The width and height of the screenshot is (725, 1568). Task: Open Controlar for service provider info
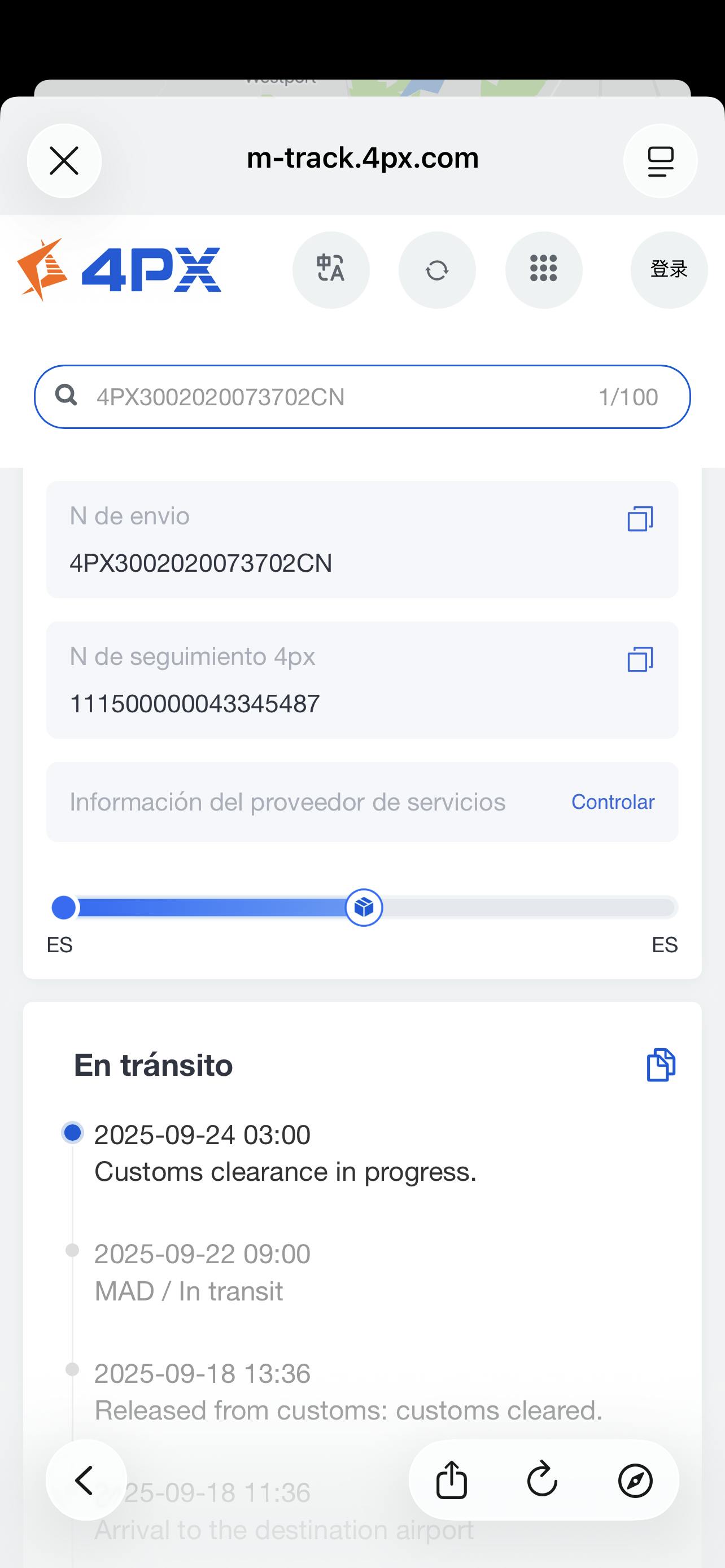point(613,801)
